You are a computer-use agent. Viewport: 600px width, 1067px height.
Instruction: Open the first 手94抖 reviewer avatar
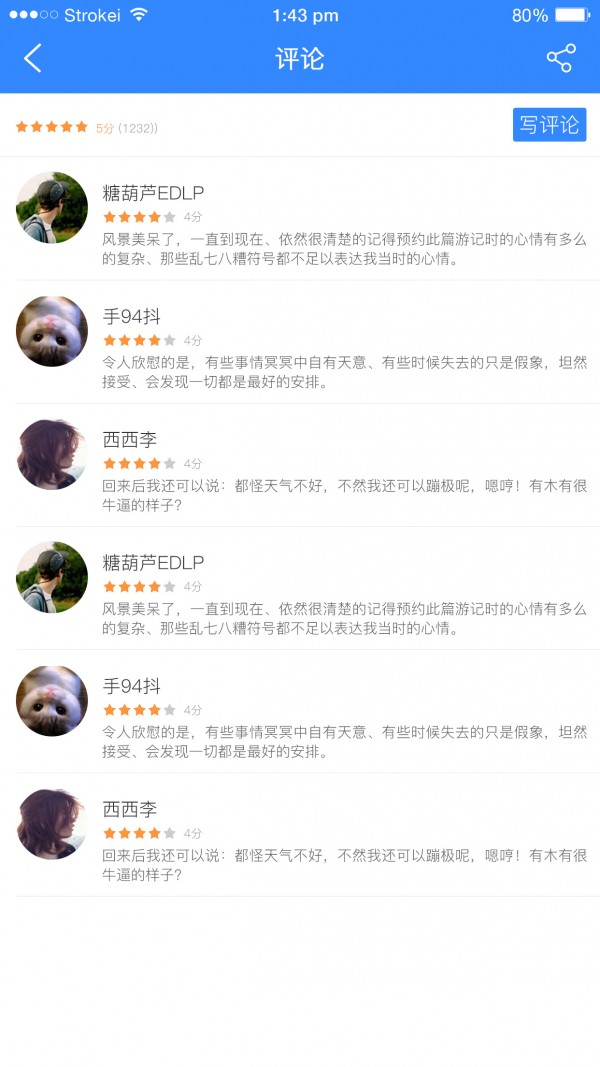[x=52, y=331]
